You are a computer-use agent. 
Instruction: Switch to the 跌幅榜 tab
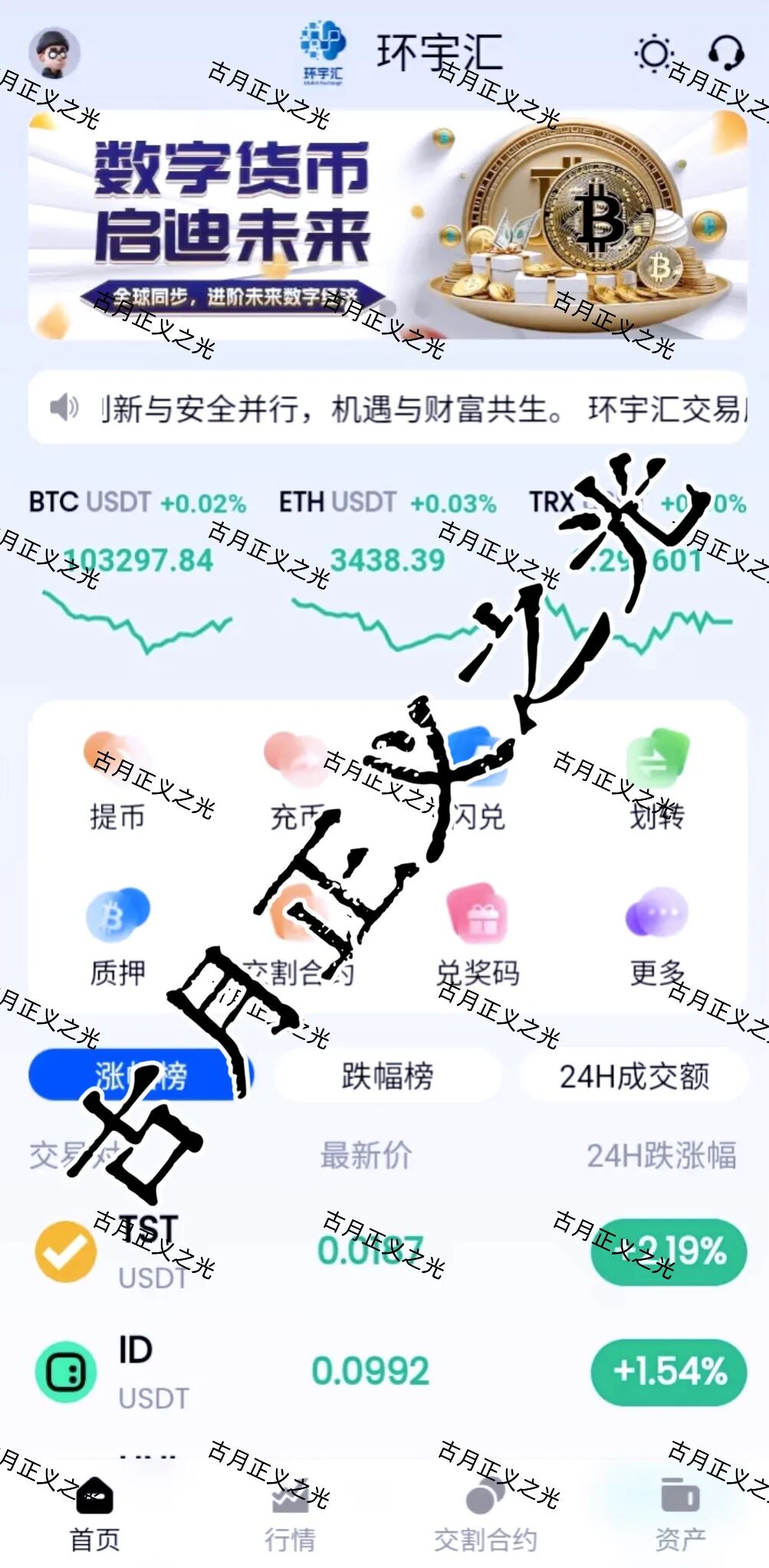pos(387,1075)
